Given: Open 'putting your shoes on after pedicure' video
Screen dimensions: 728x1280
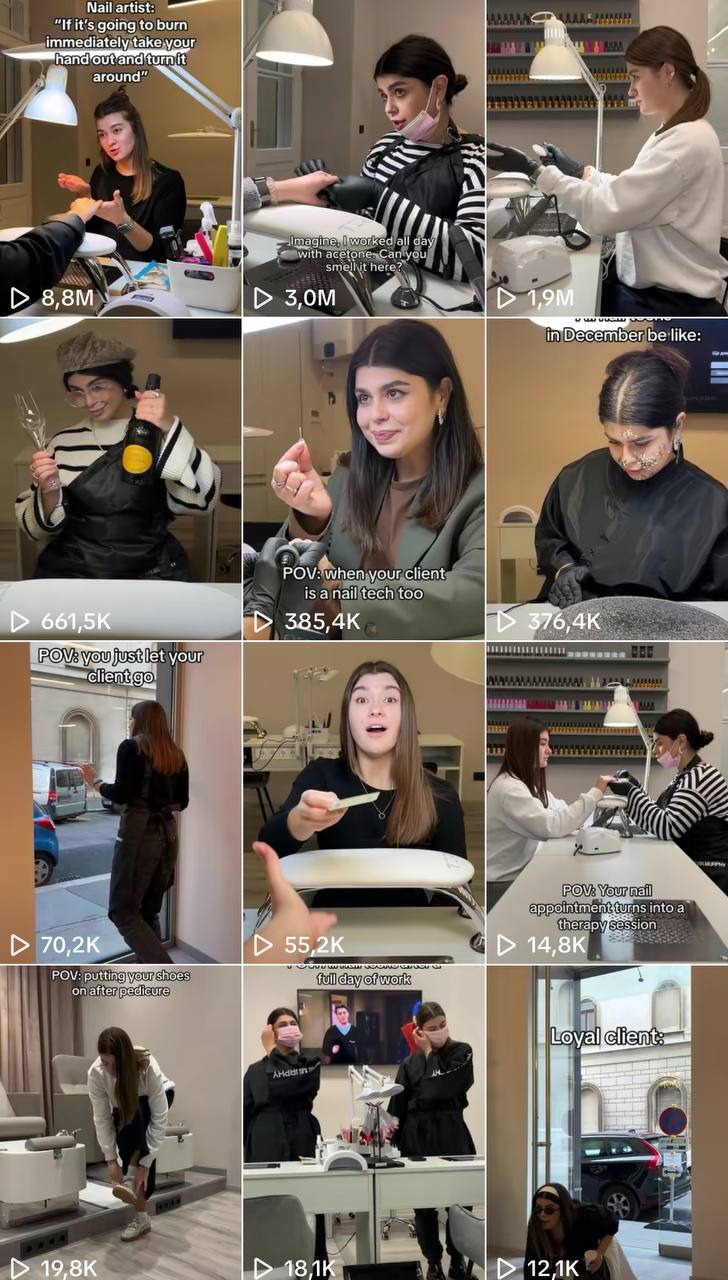Looking at the screenshot, I should [x=120, y=1120].
